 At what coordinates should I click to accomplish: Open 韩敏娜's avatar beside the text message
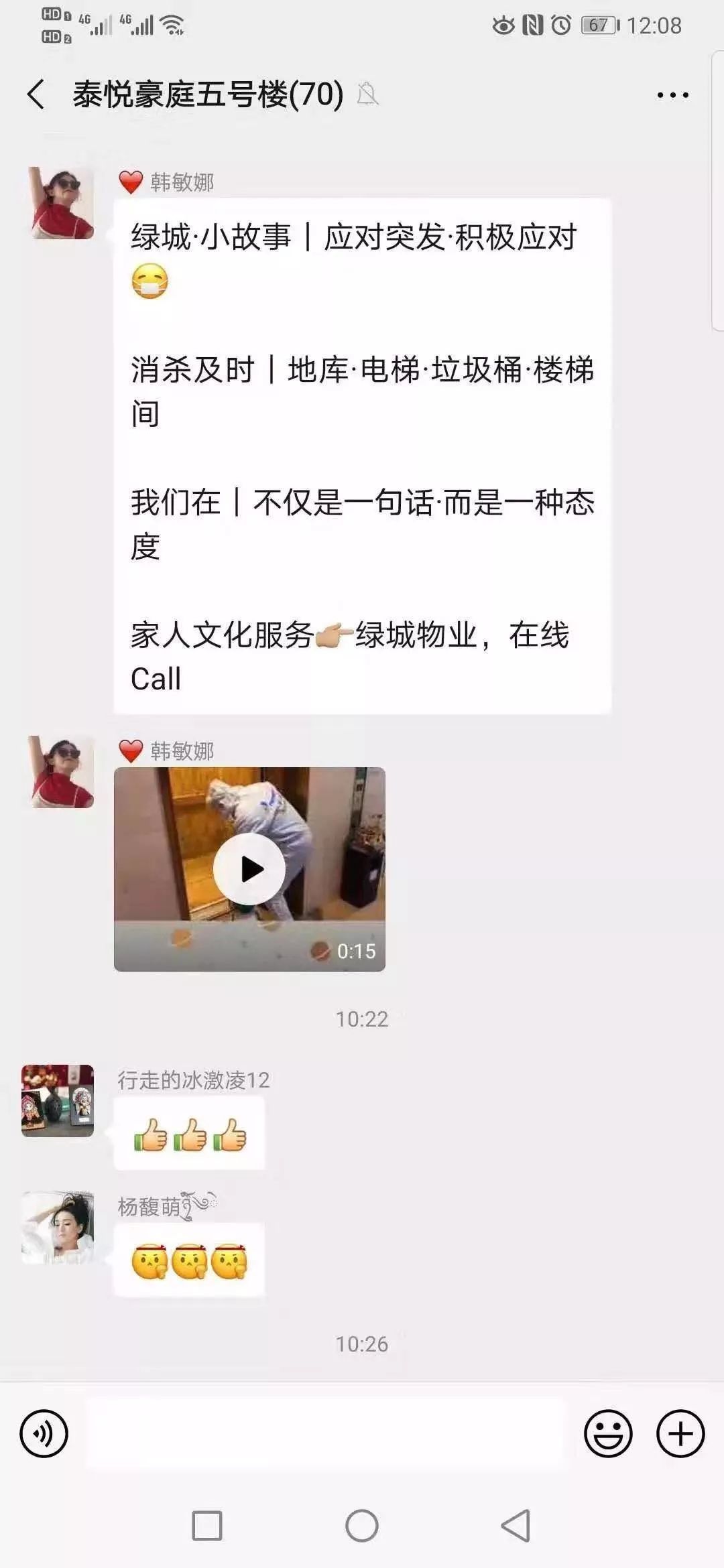click(62, 203)
